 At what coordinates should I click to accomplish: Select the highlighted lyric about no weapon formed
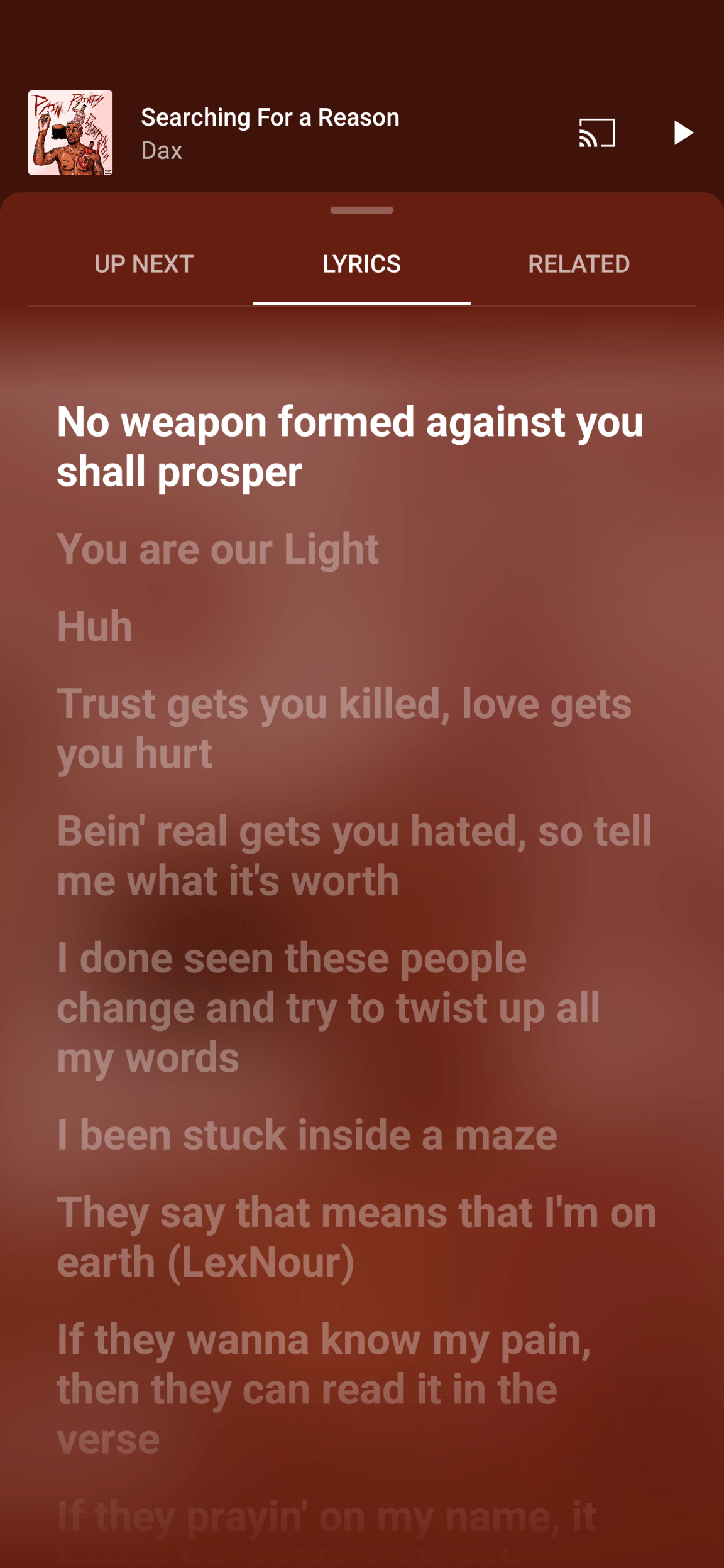coord(350,446)
